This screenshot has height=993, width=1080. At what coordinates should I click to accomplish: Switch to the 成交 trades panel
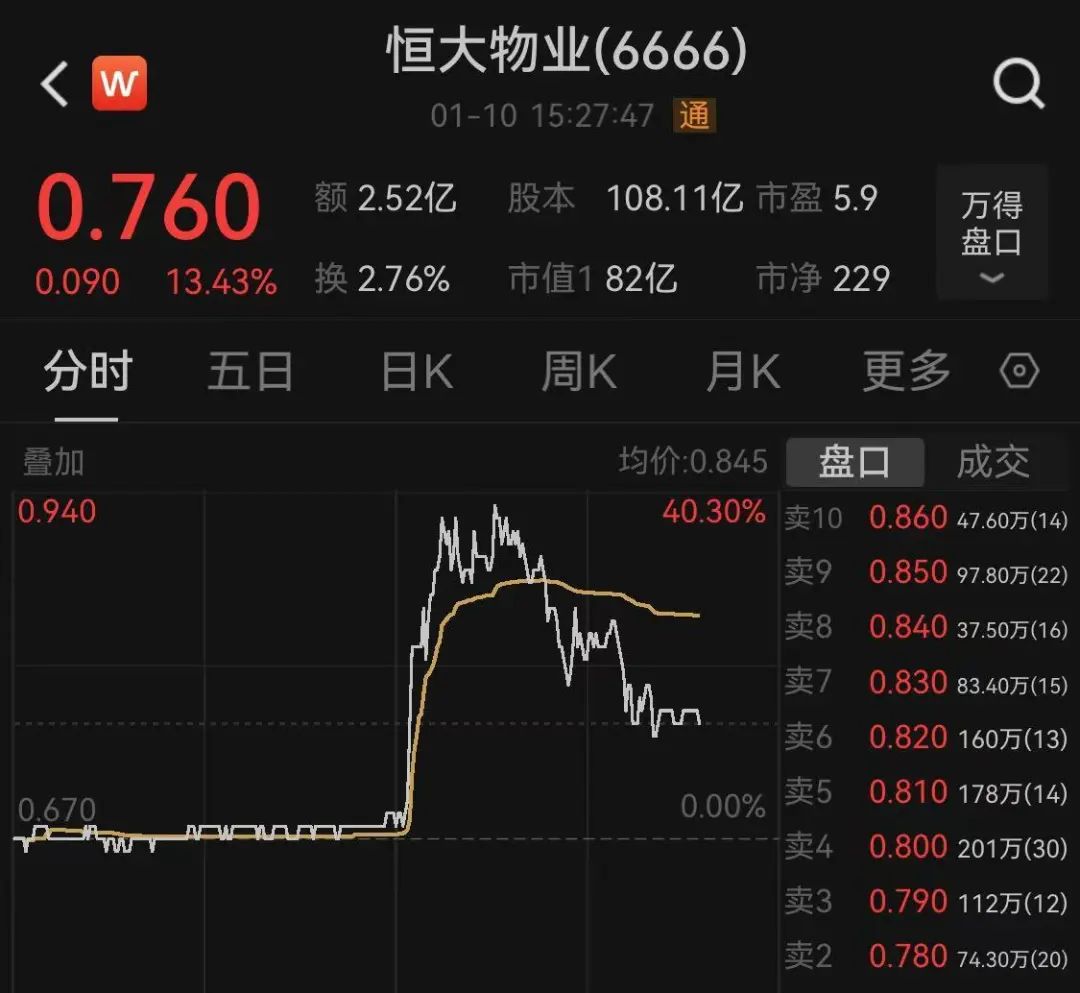coord(993,461)
